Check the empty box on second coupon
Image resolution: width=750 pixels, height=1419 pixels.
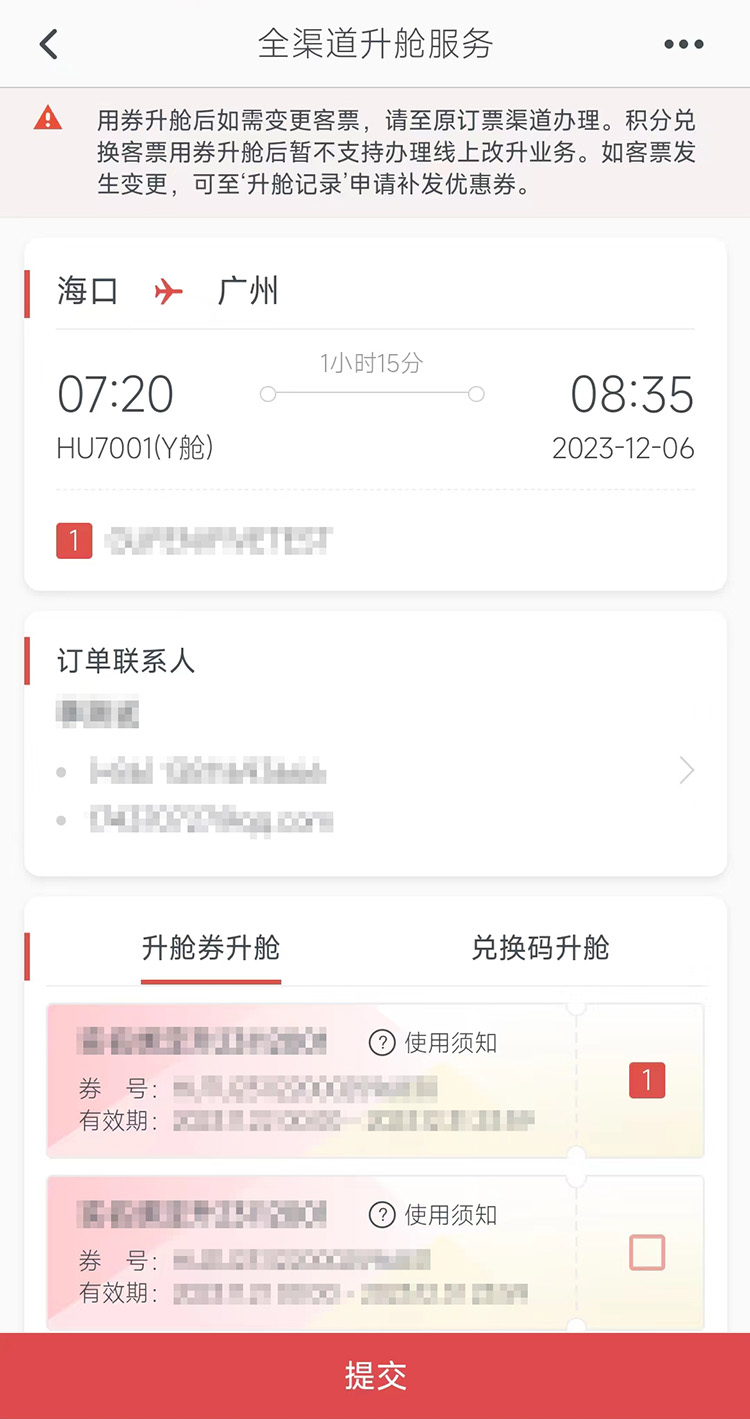click(x=647, y=1252)
